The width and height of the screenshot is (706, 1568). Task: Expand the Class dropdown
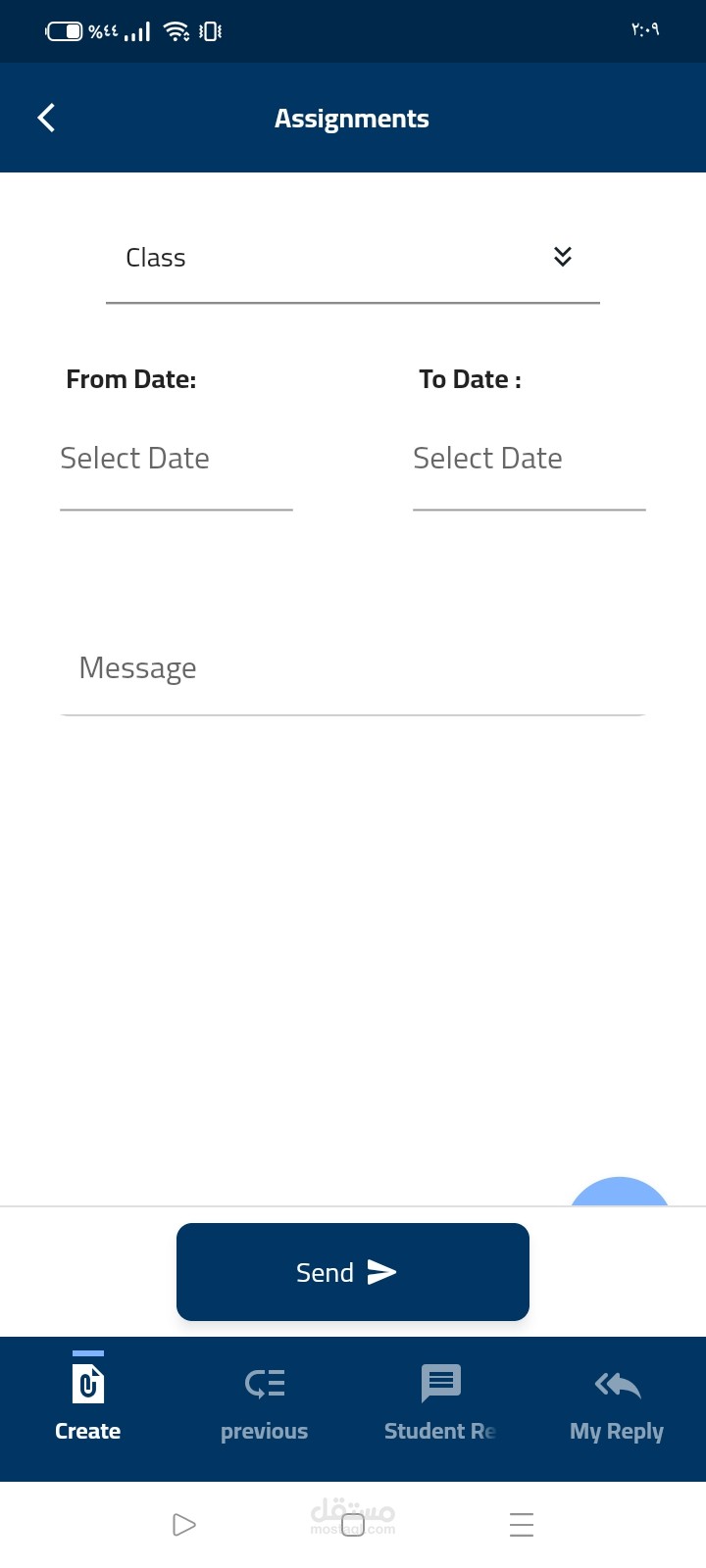(353, 258)
